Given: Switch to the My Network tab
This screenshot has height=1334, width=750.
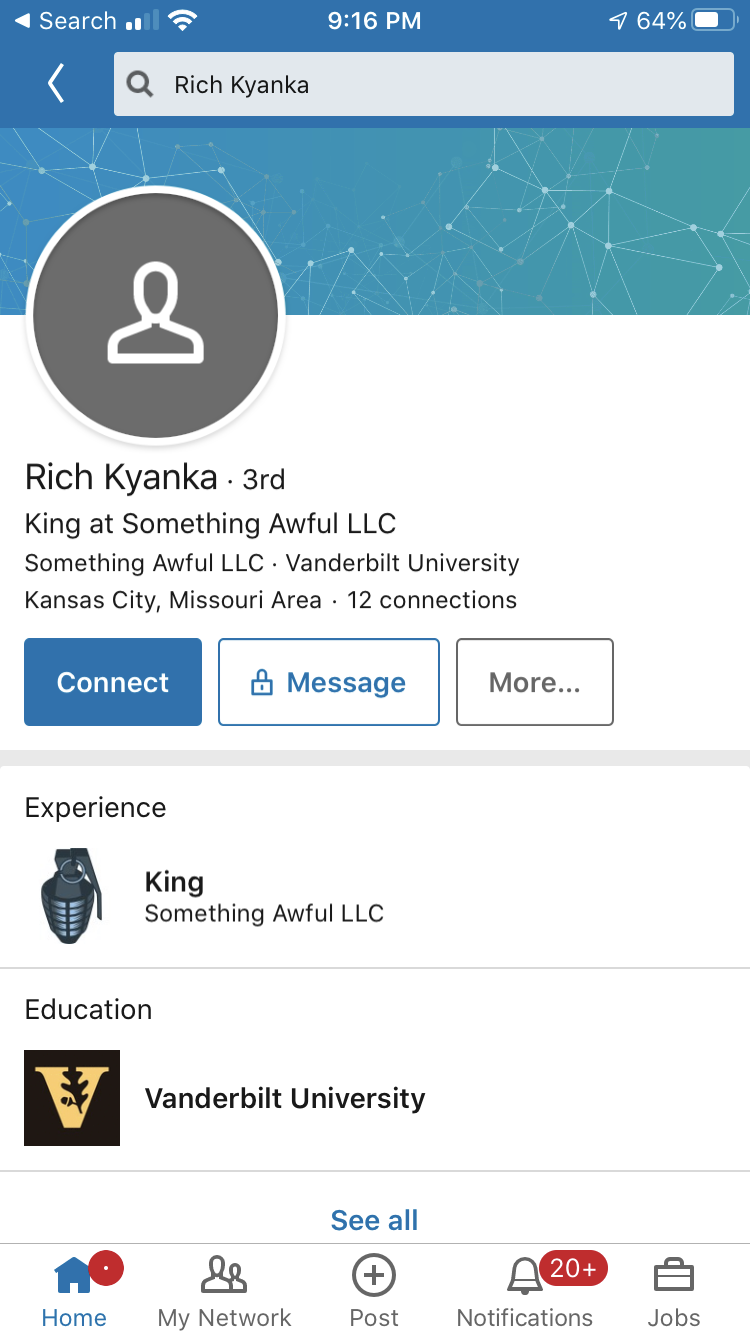Looking at the screenshot, I should tap(225, 1292).
